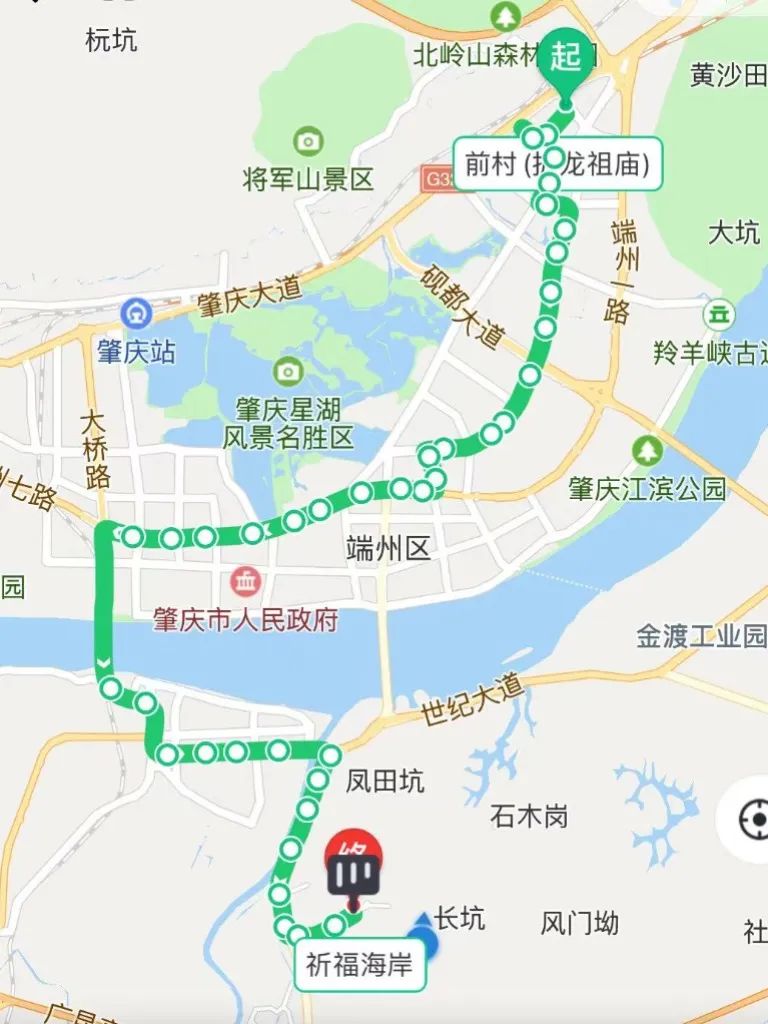Open the 前村 (拱龙祖庙) stop label
Viewport: 768px width, 1024px height.
[x=558, y=164]
